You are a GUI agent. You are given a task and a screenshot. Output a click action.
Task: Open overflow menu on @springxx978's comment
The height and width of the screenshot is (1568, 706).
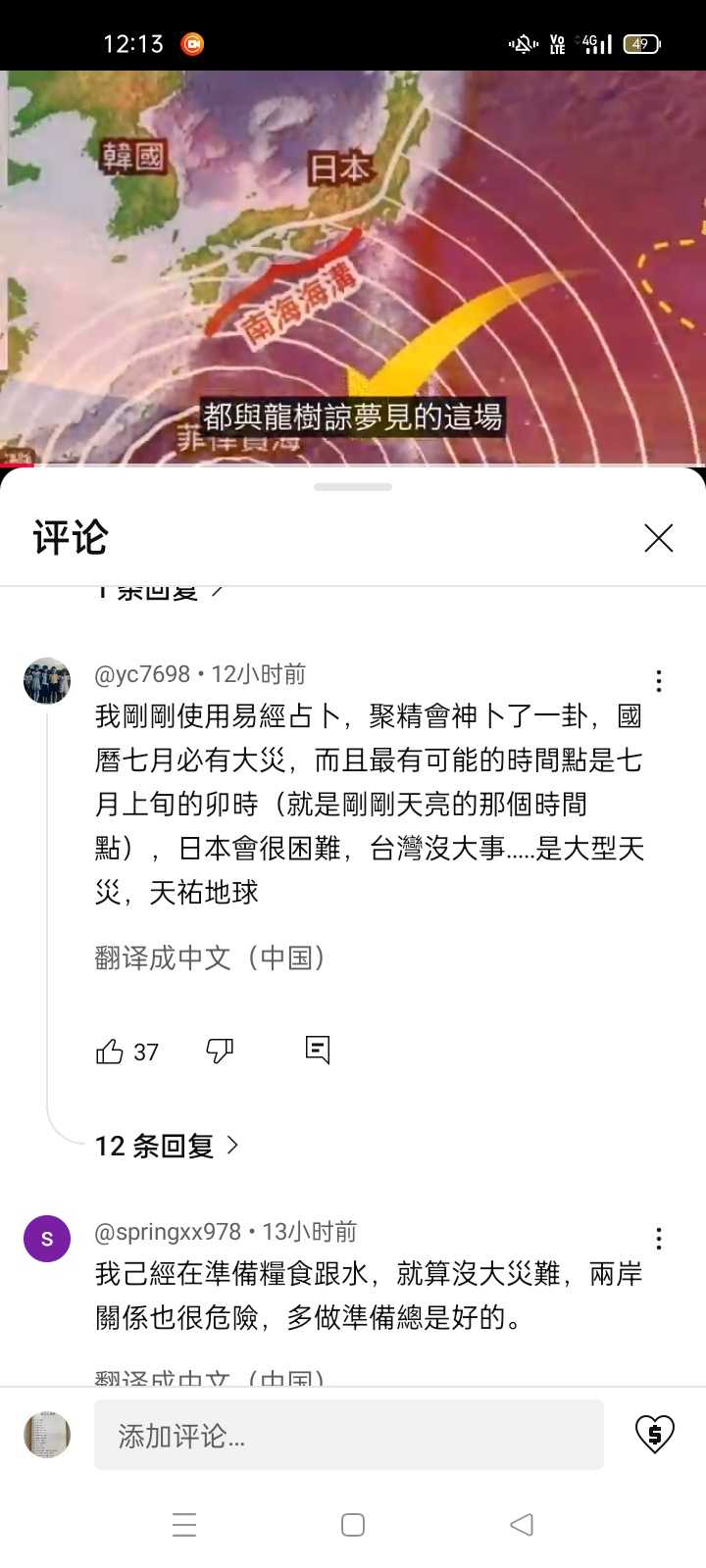pos(659,1239)
